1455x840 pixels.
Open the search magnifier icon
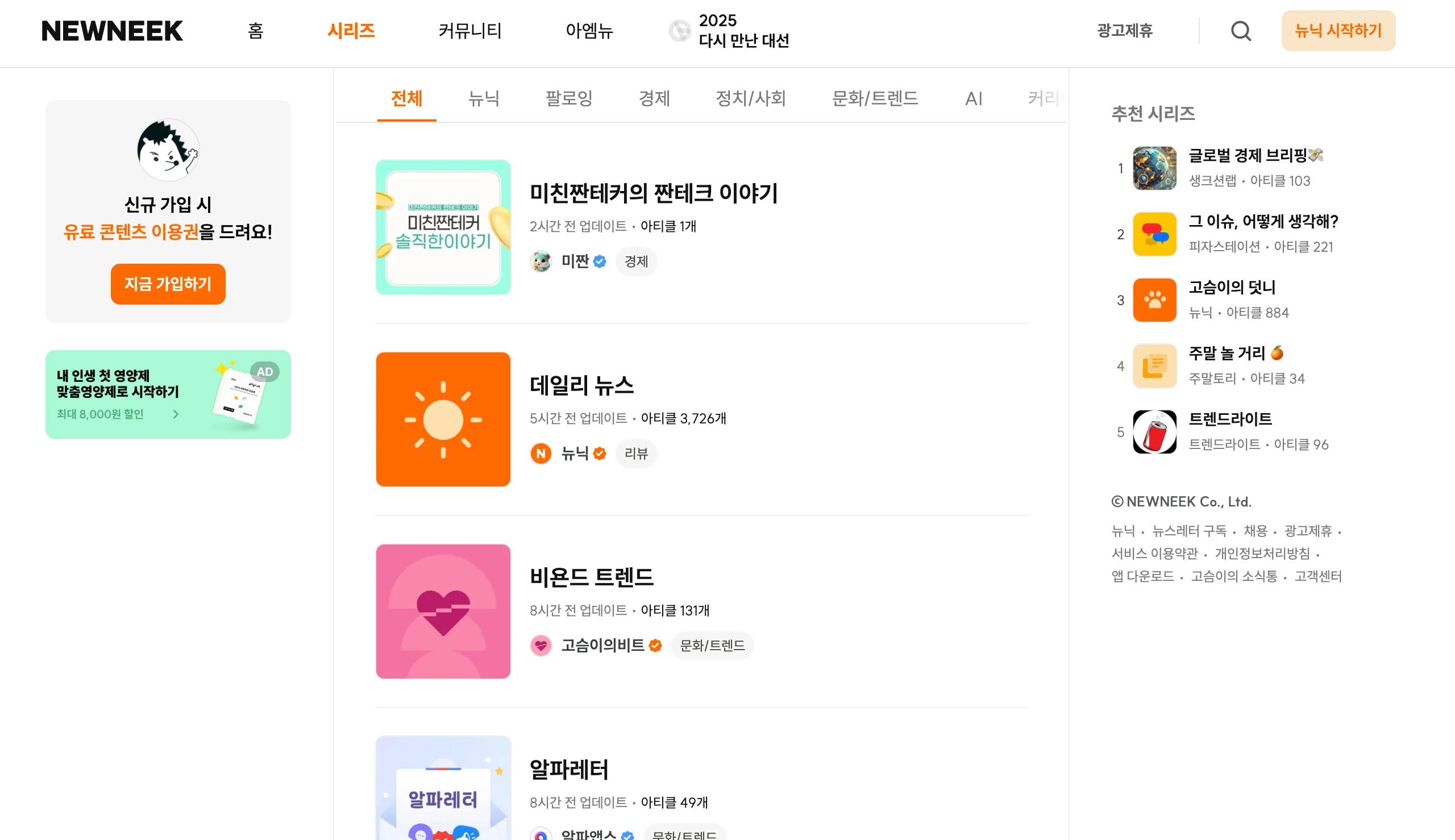[1240, 31]
